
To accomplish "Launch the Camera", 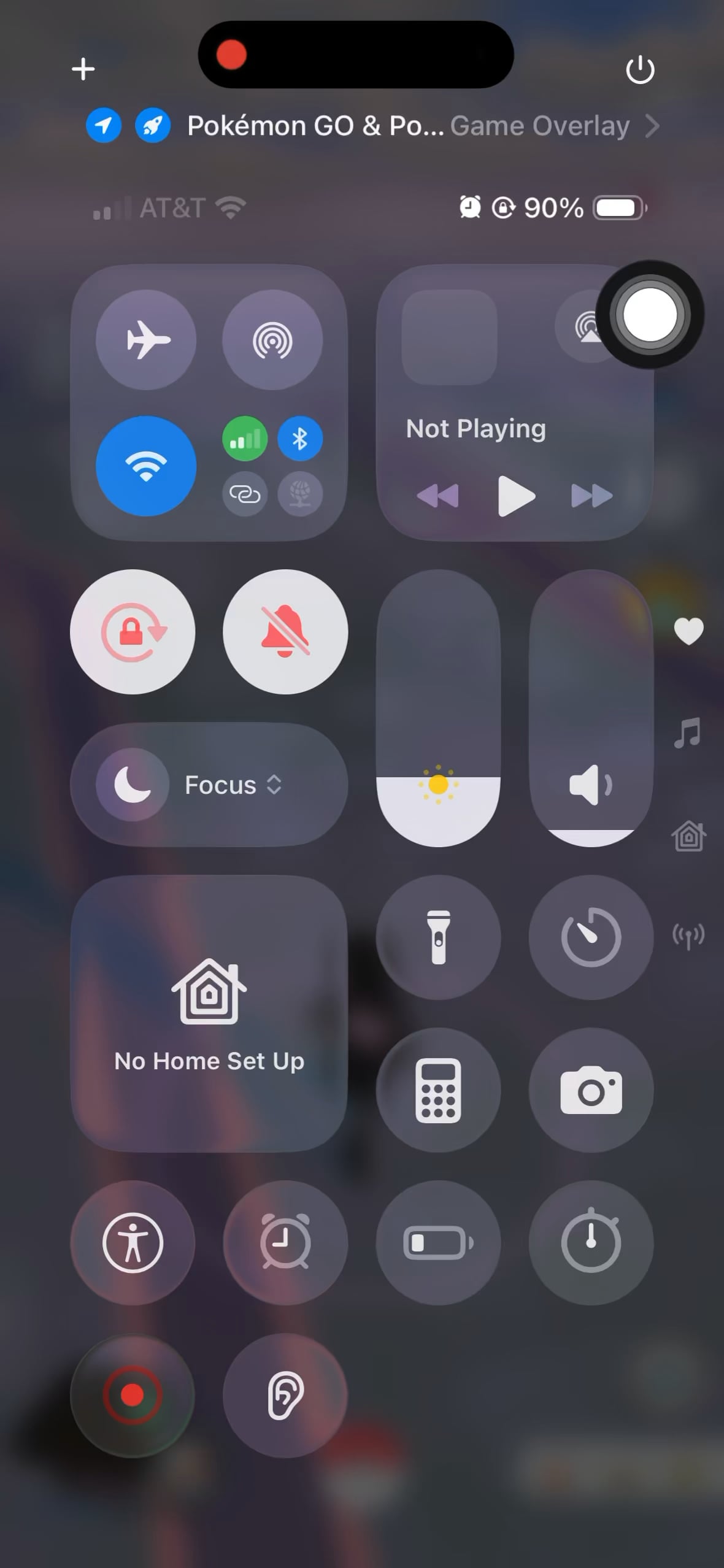I will tap(591, 1090).
